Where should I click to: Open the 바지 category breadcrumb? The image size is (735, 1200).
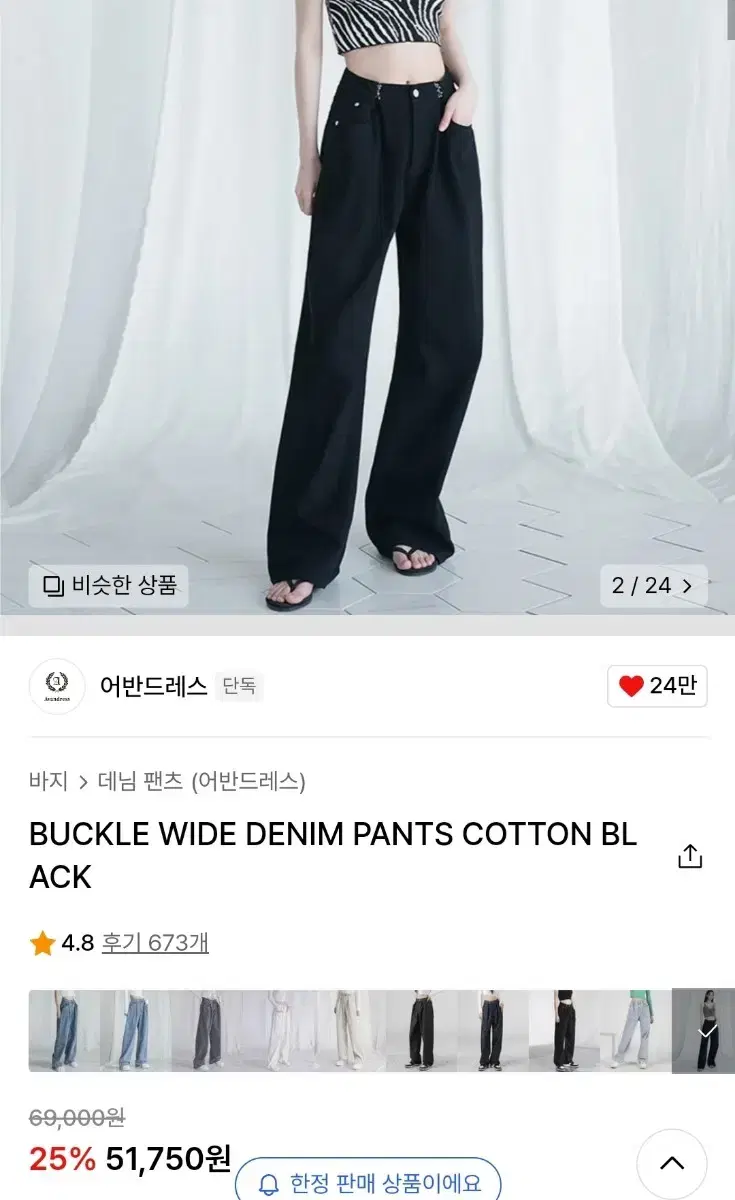coord(48,781)
